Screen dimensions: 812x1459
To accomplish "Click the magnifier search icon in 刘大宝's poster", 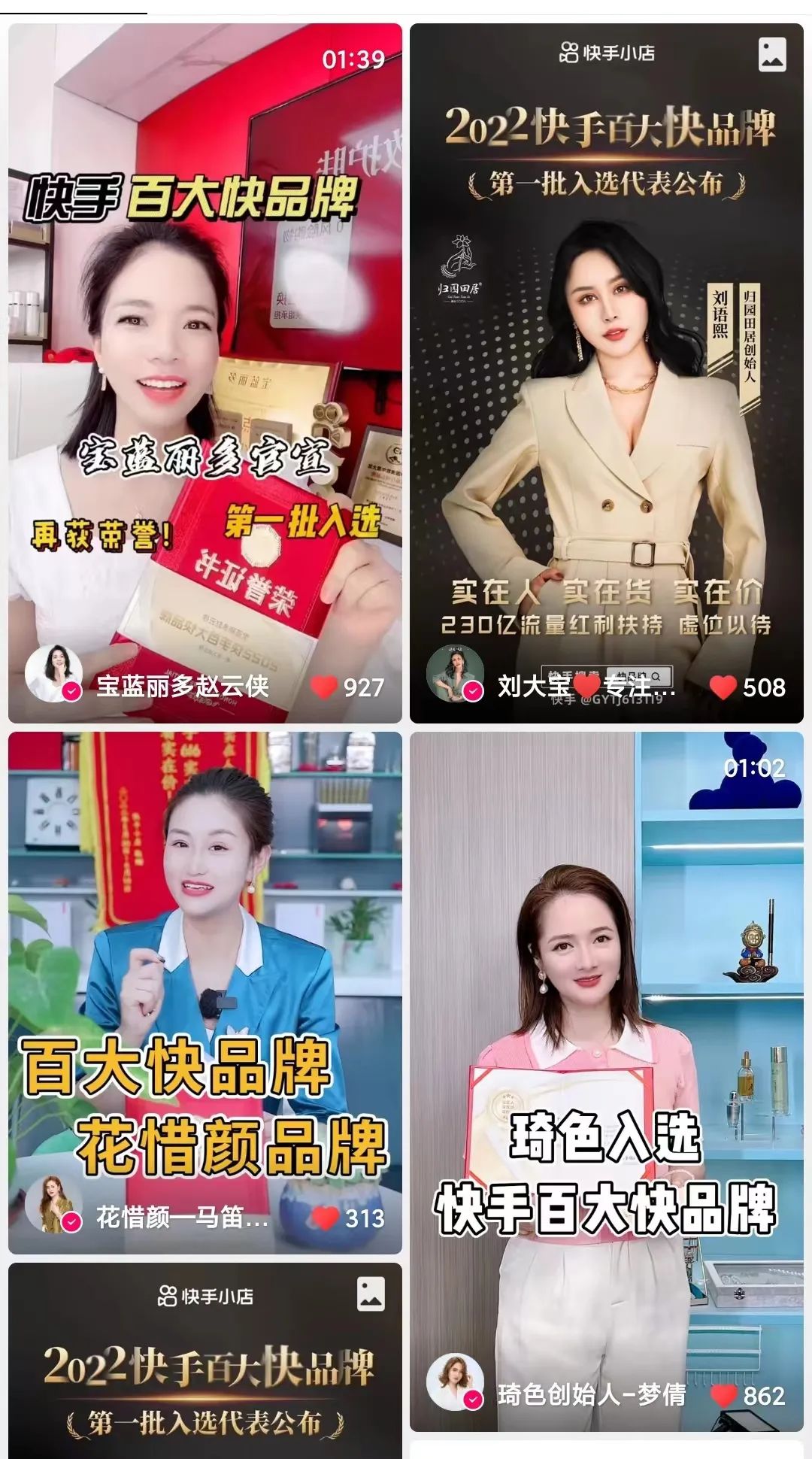I will pyautogui.click(x=656, y=675).
